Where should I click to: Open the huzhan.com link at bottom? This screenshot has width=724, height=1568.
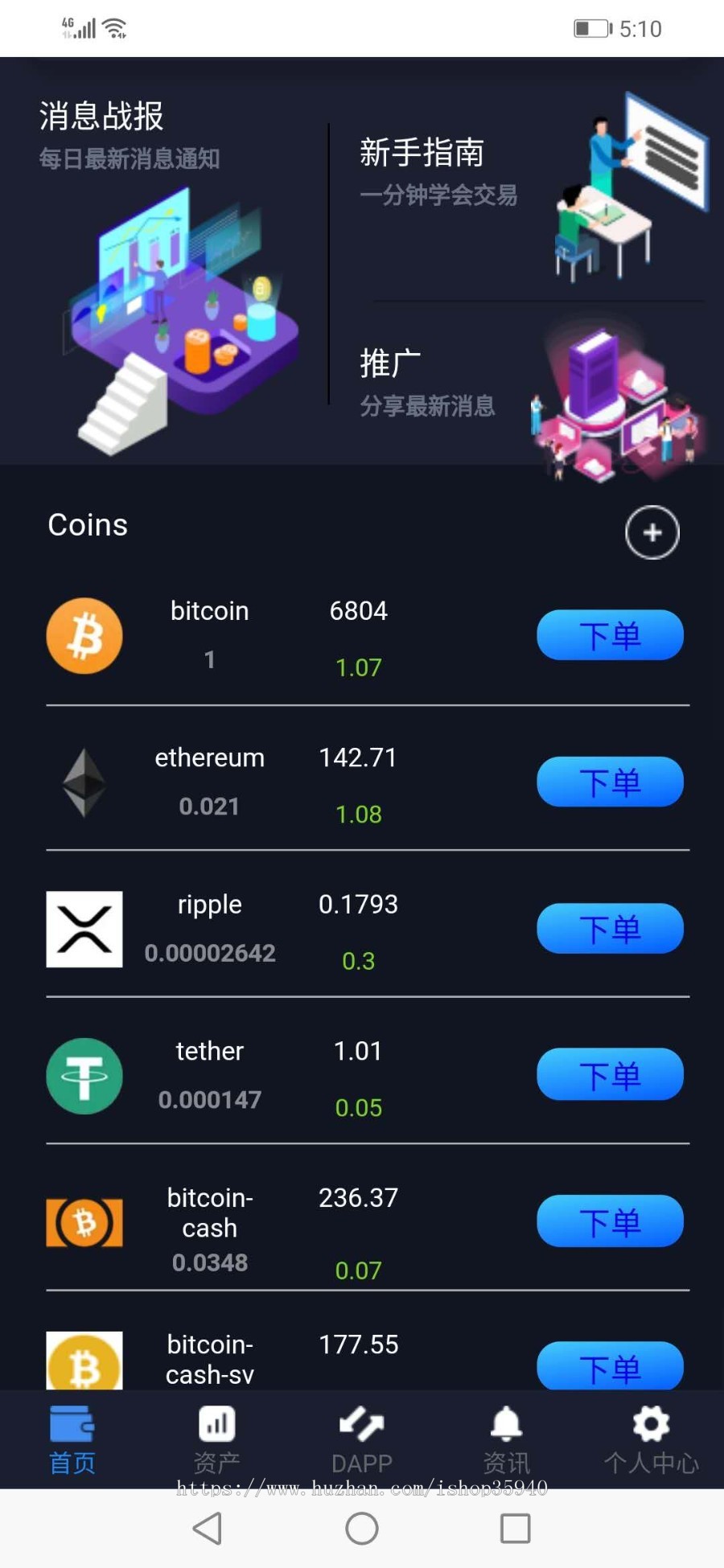(x=361, y=1489)
